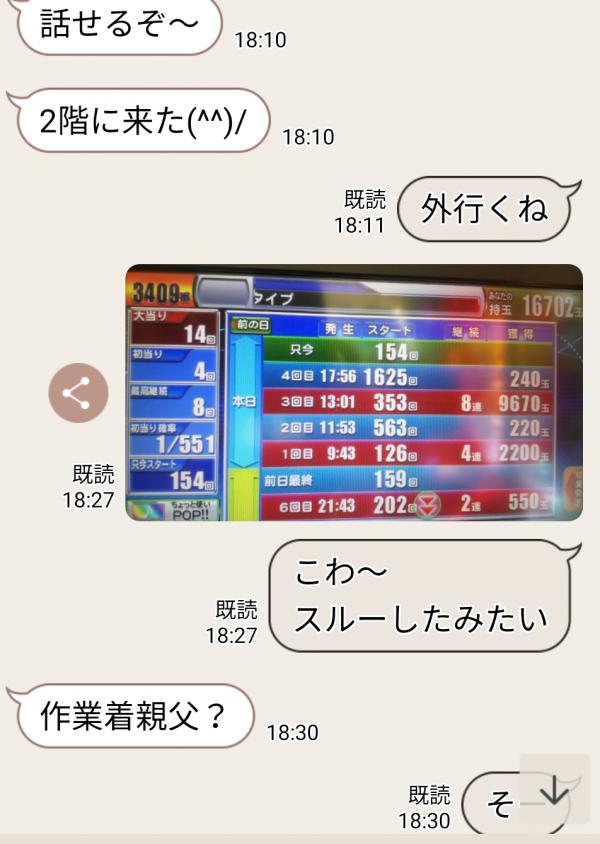The image size is (600, 844).
Task: Open the pachinko data photo message
Action: click(353, 393)
